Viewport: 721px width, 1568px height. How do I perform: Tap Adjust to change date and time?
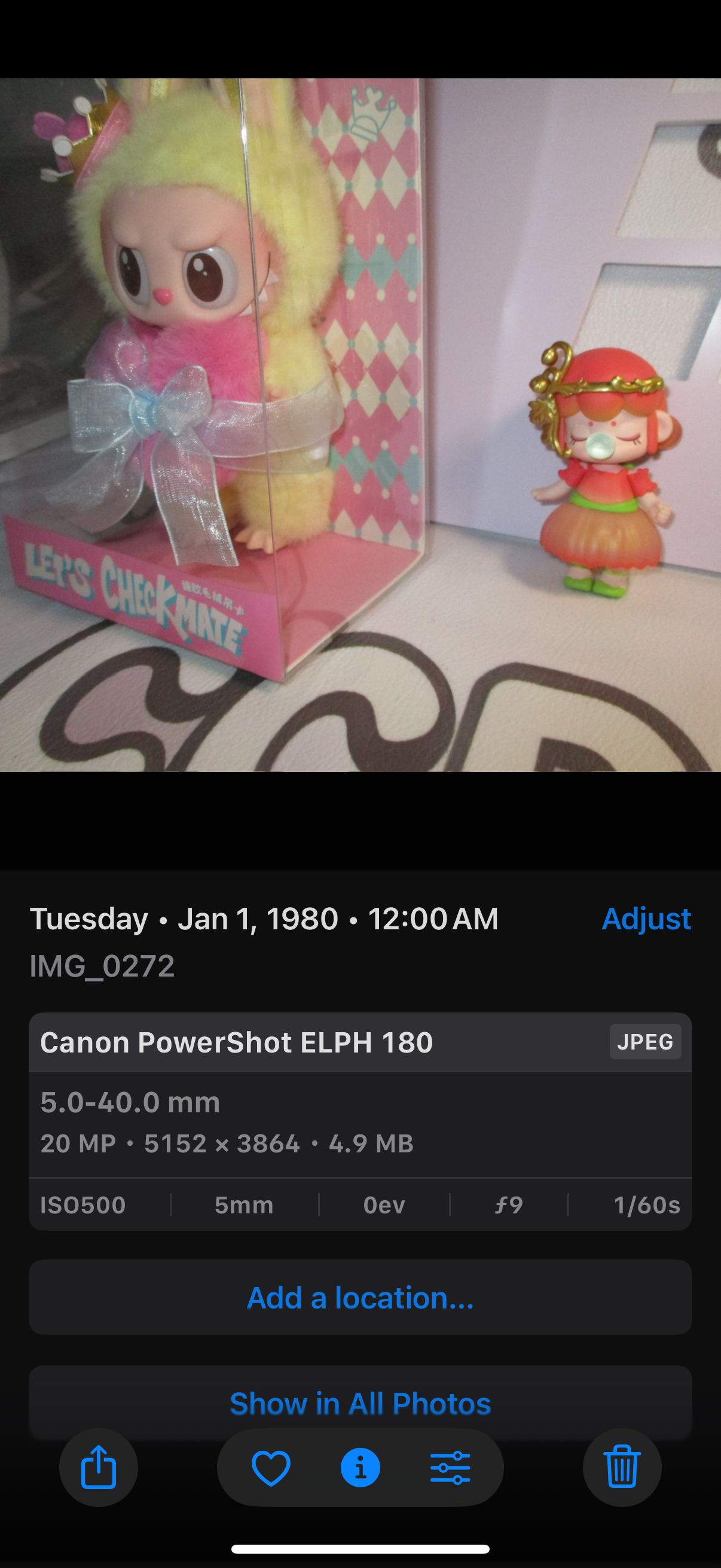point(646,919)
